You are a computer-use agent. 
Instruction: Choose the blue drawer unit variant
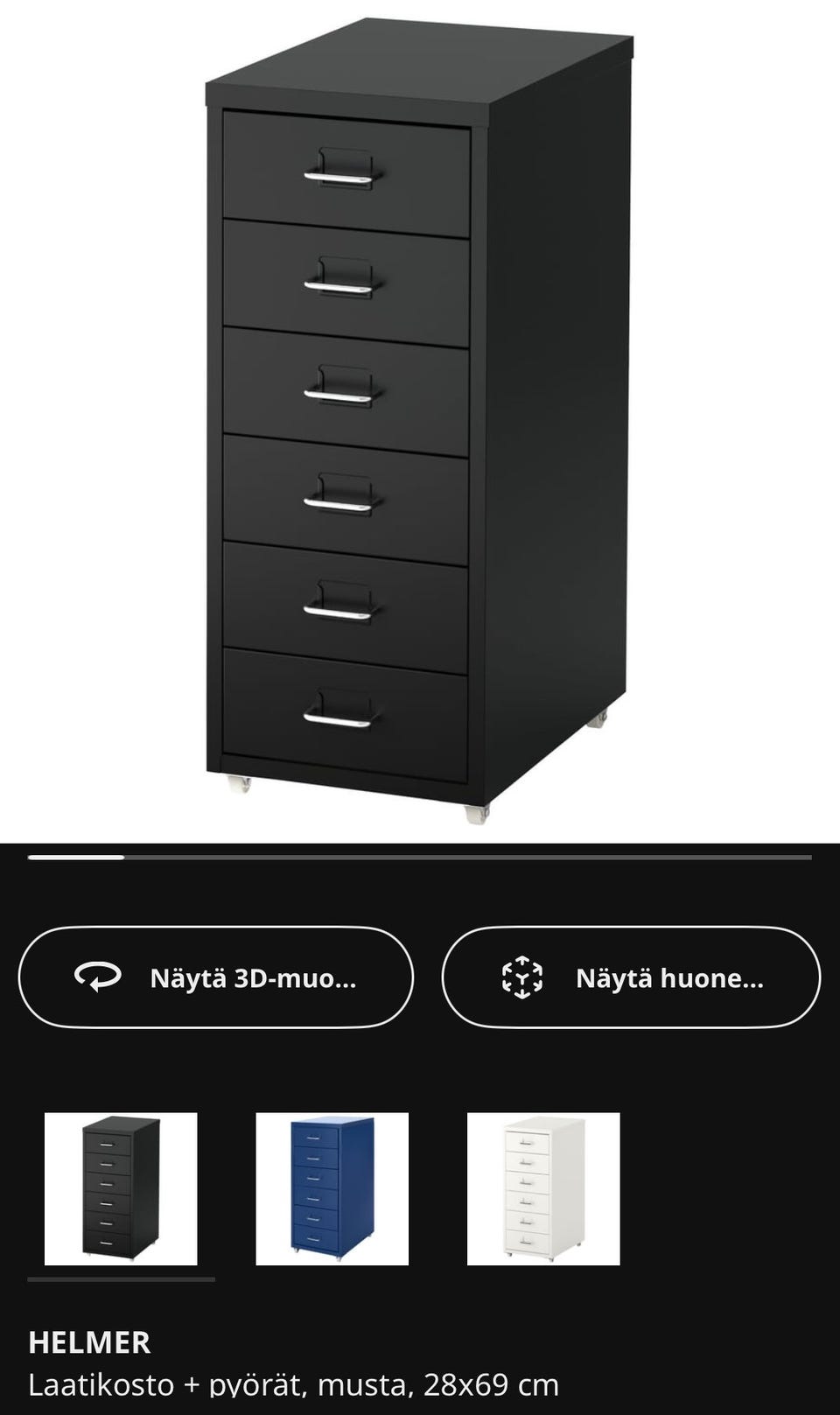pos(332,1188)
